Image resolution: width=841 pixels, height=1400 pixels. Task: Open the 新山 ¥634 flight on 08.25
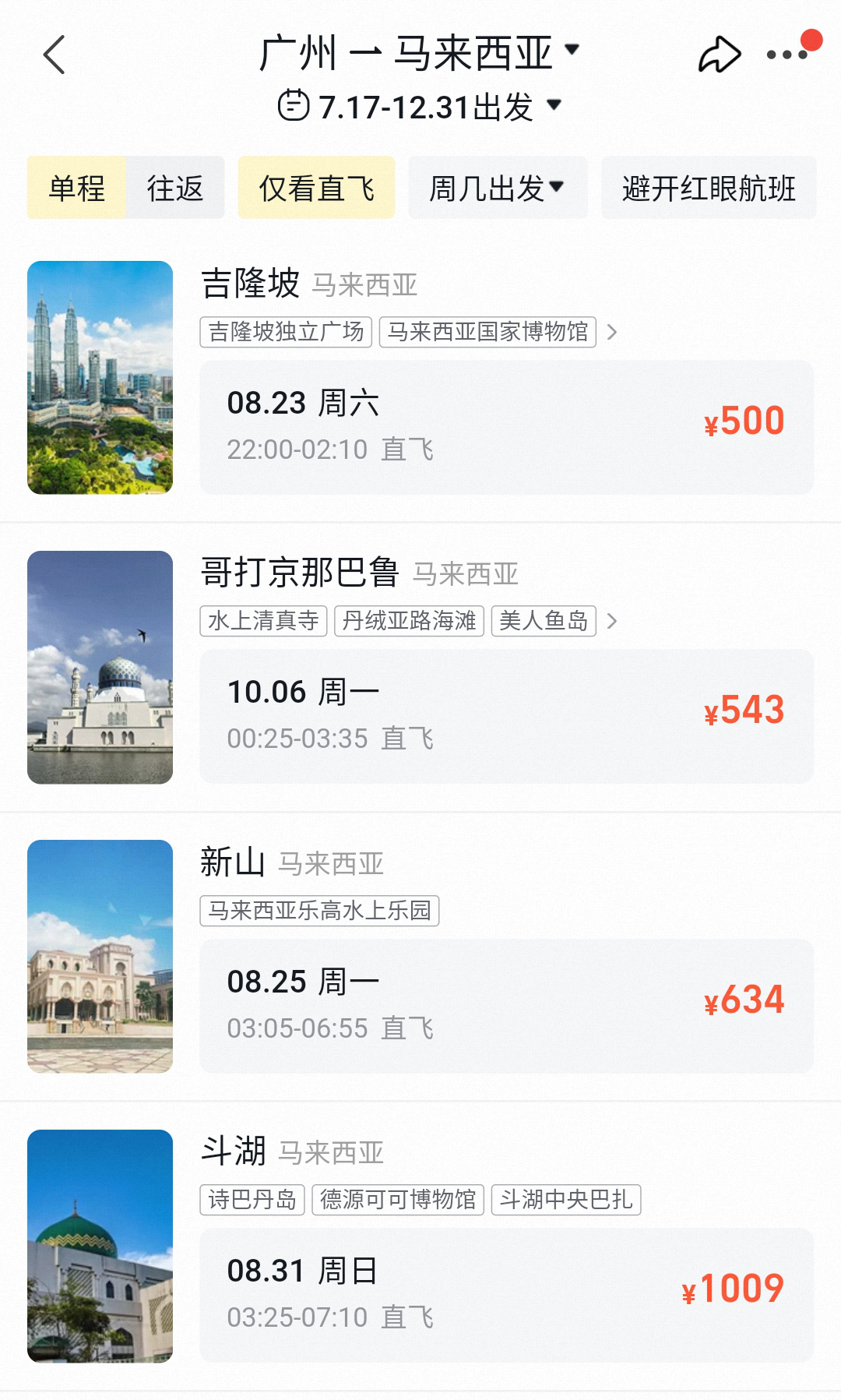point(506,1006)
